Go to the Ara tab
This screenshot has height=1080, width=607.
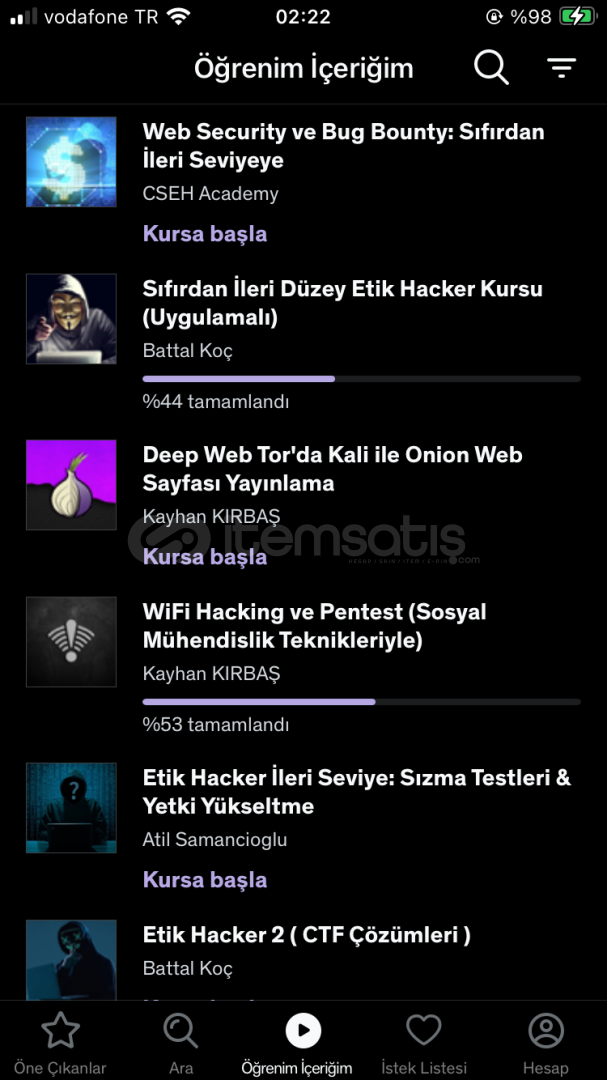181,1043
